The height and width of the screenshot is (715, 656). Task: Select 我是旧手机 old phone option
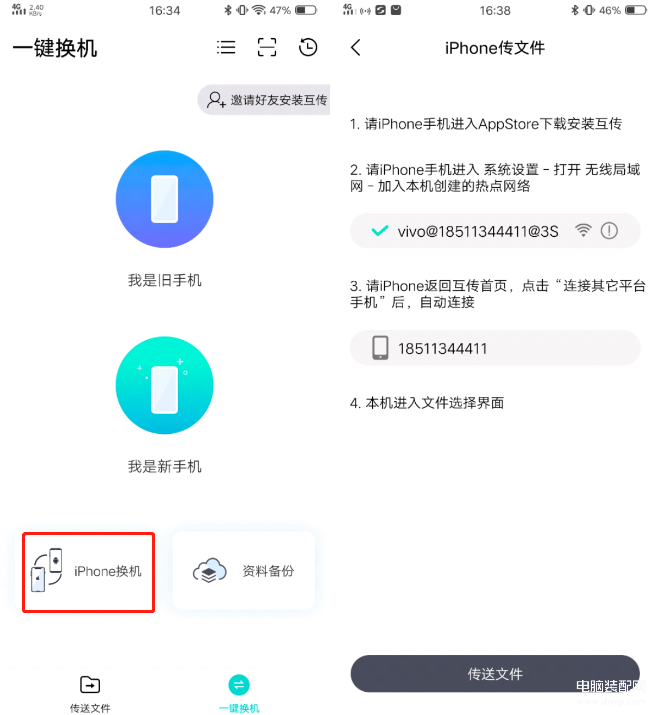(x=164, y=201)
